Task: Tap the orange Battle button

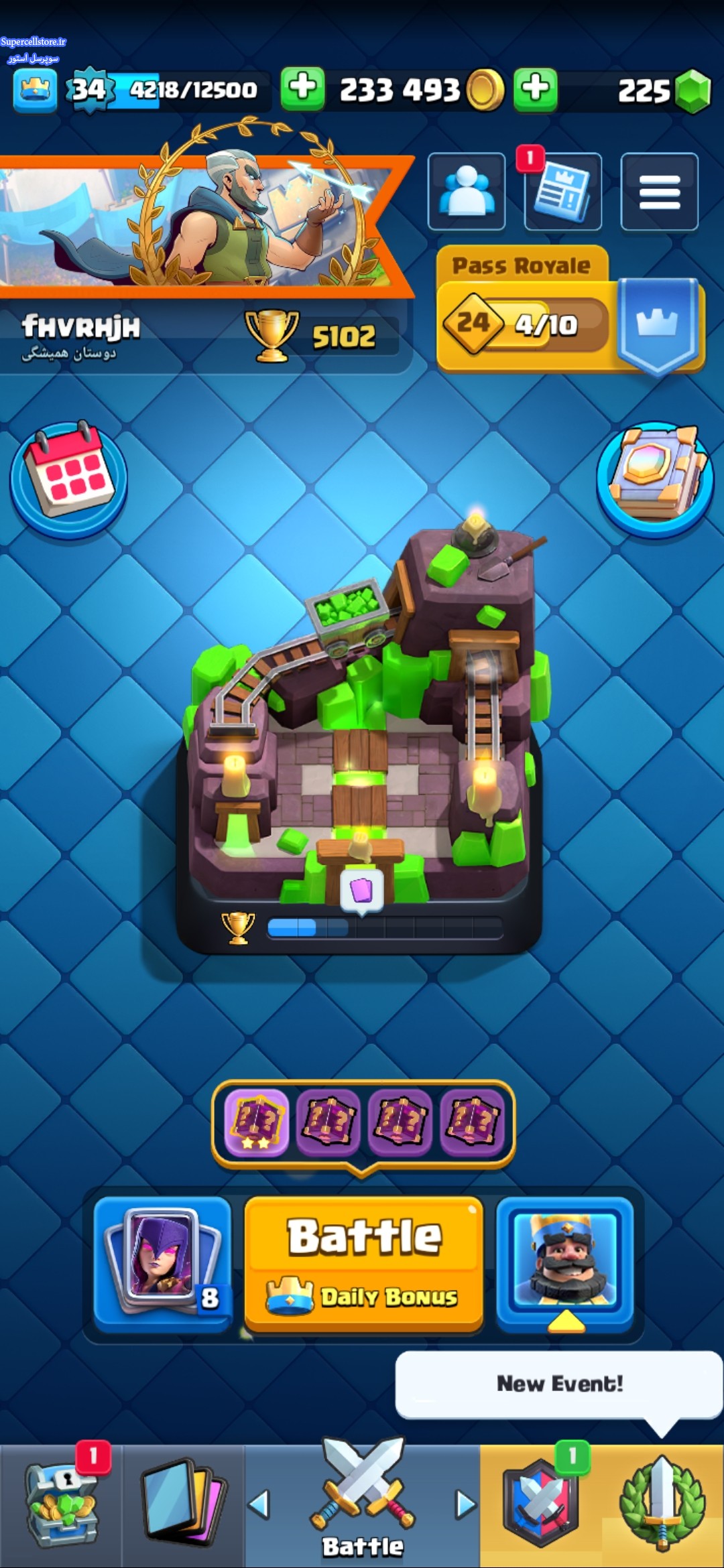Action: (364, 1264)
